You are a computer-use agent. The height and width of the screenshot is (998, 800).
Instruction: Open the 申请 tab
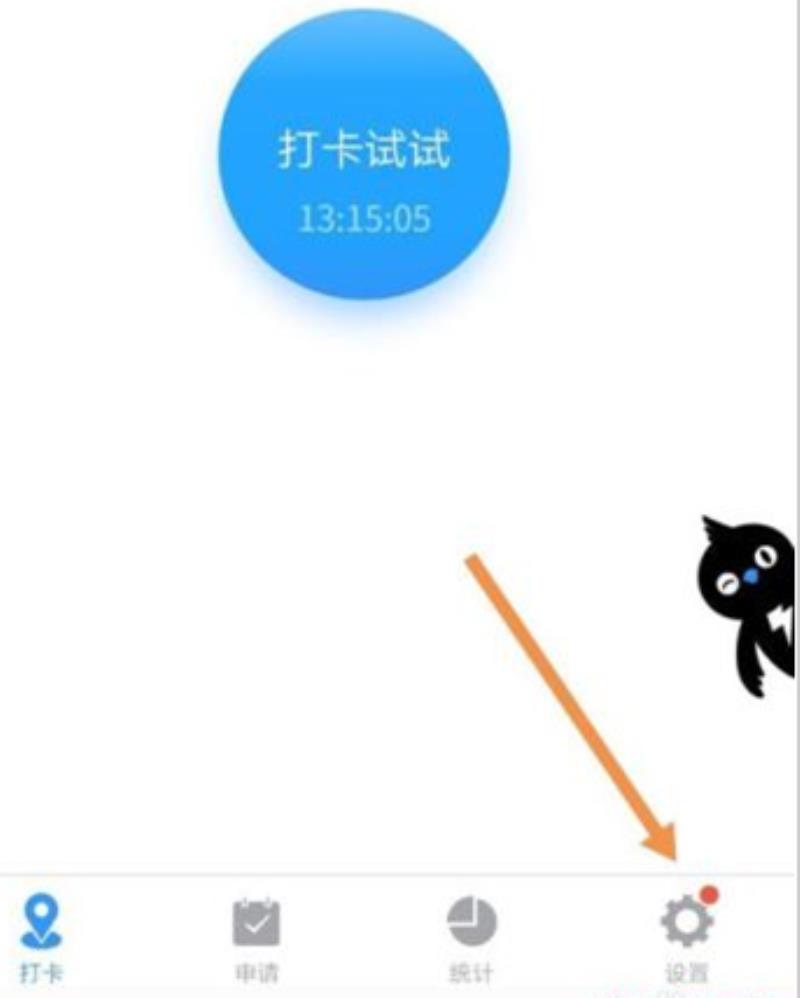pyautogui.click(x=256, y=935)
